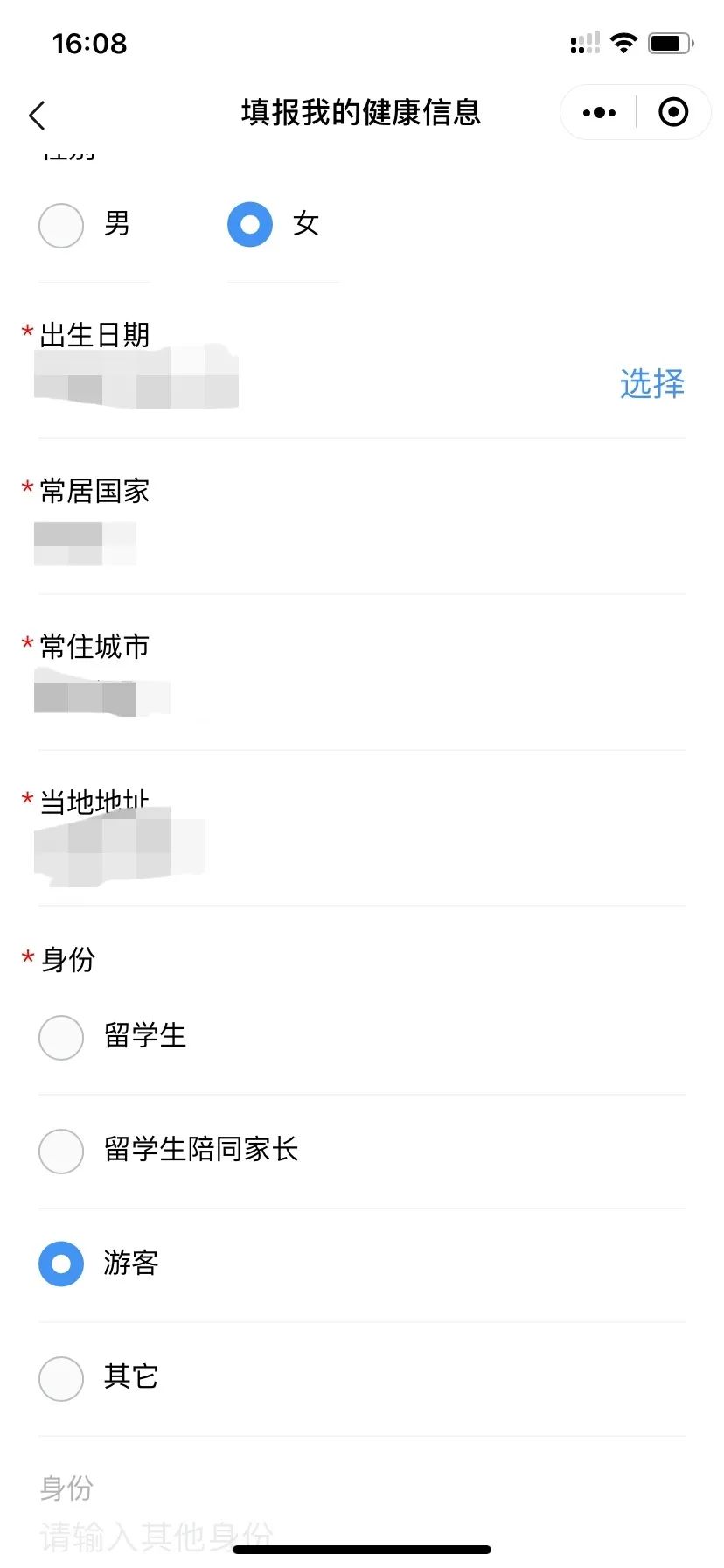This screenshot has height=1568, width=724.
Task: Select the 游客 identity option
Action: (60, 1263)
